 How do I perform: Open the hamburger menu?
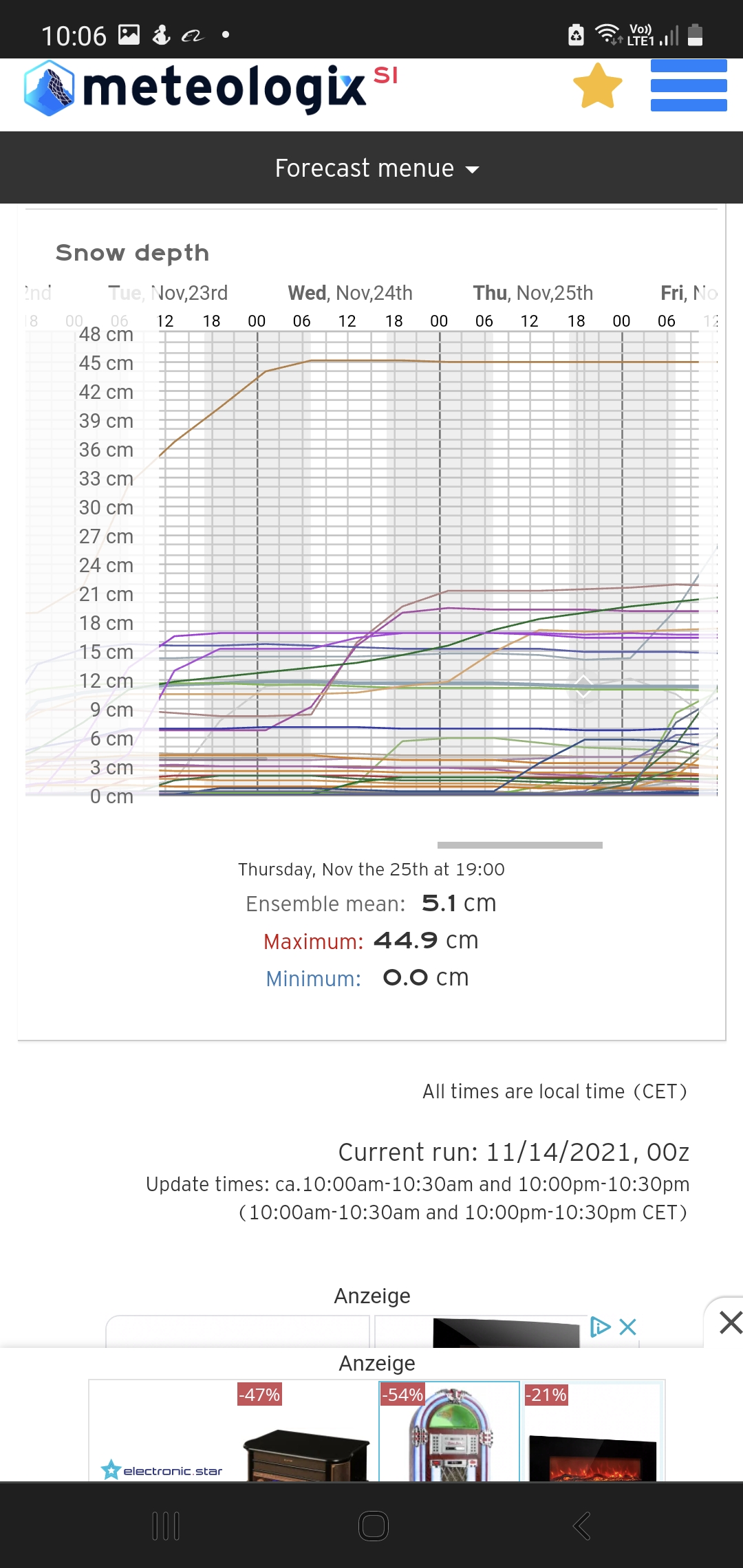tap(689, 85)
